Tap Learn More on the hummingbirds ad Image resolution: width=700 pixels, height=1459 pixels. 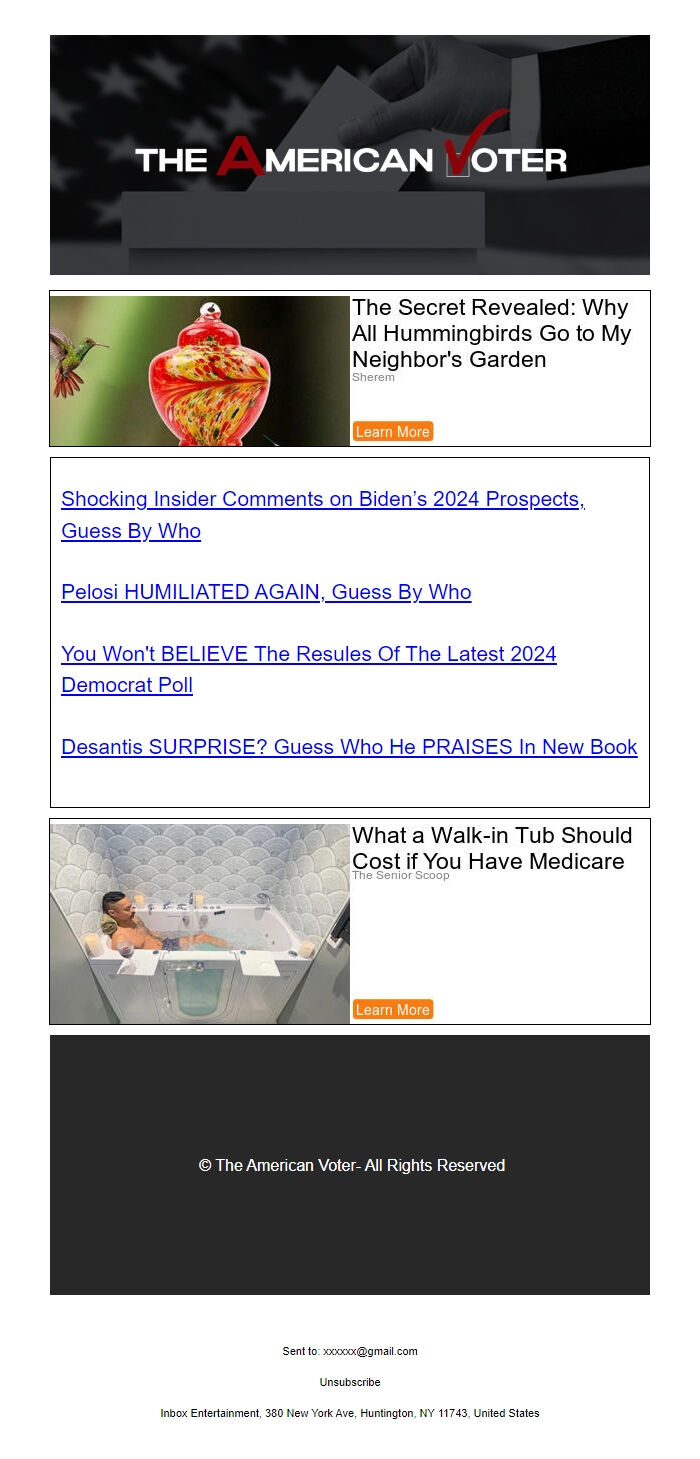pos(392,431)
